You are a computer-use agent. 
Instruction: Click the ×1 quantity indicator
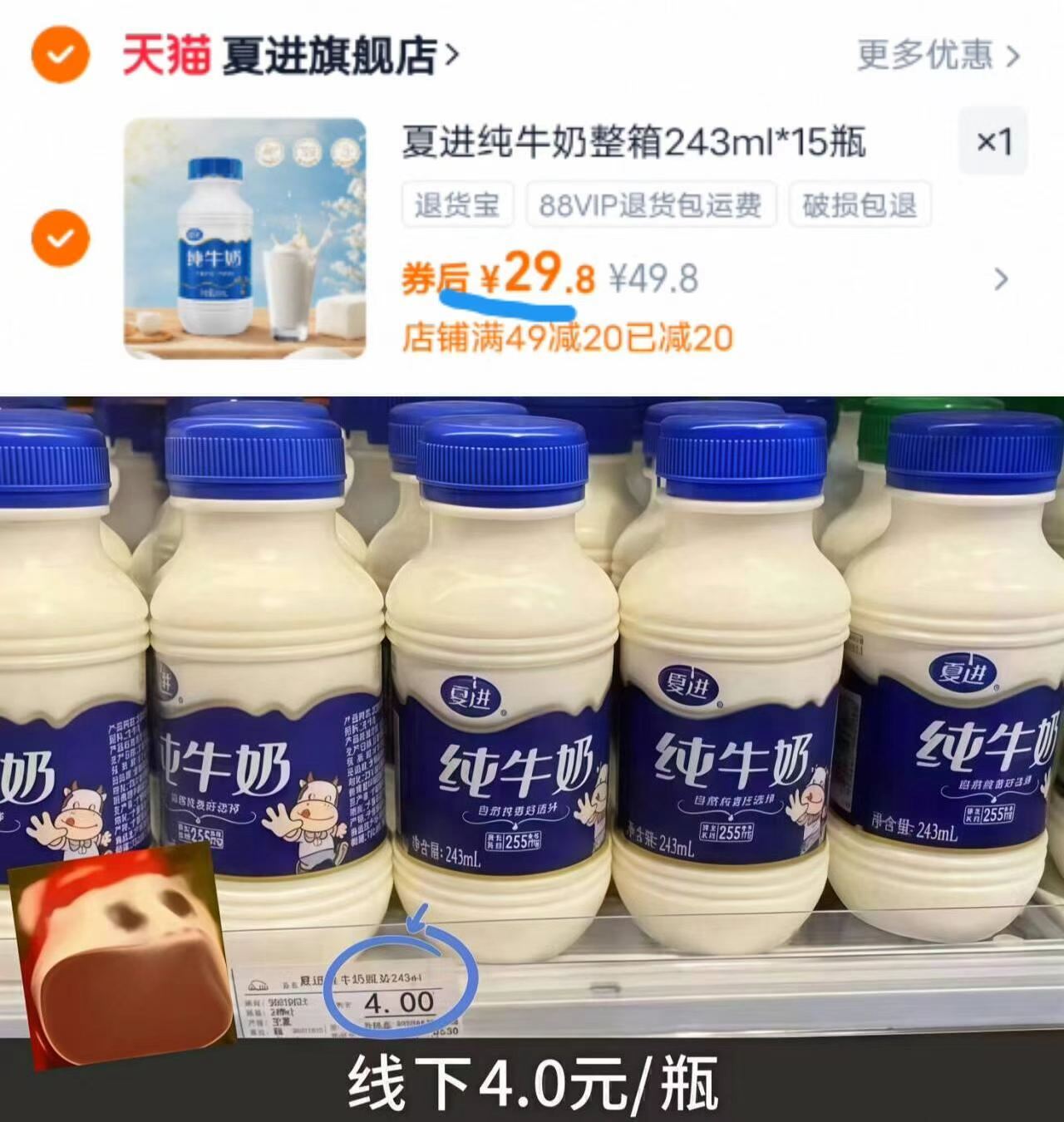click(x=994, y=140)
